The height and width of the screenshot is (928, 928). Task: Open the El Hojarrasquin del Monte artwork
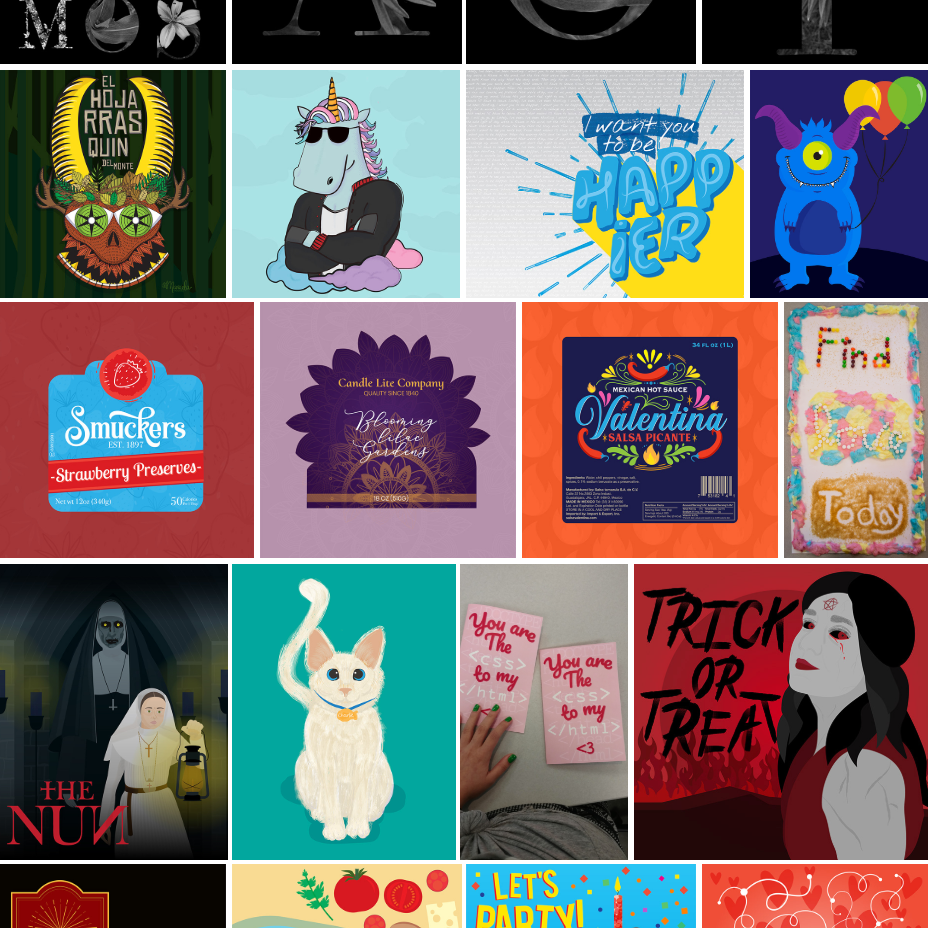(x=113, y=184)
